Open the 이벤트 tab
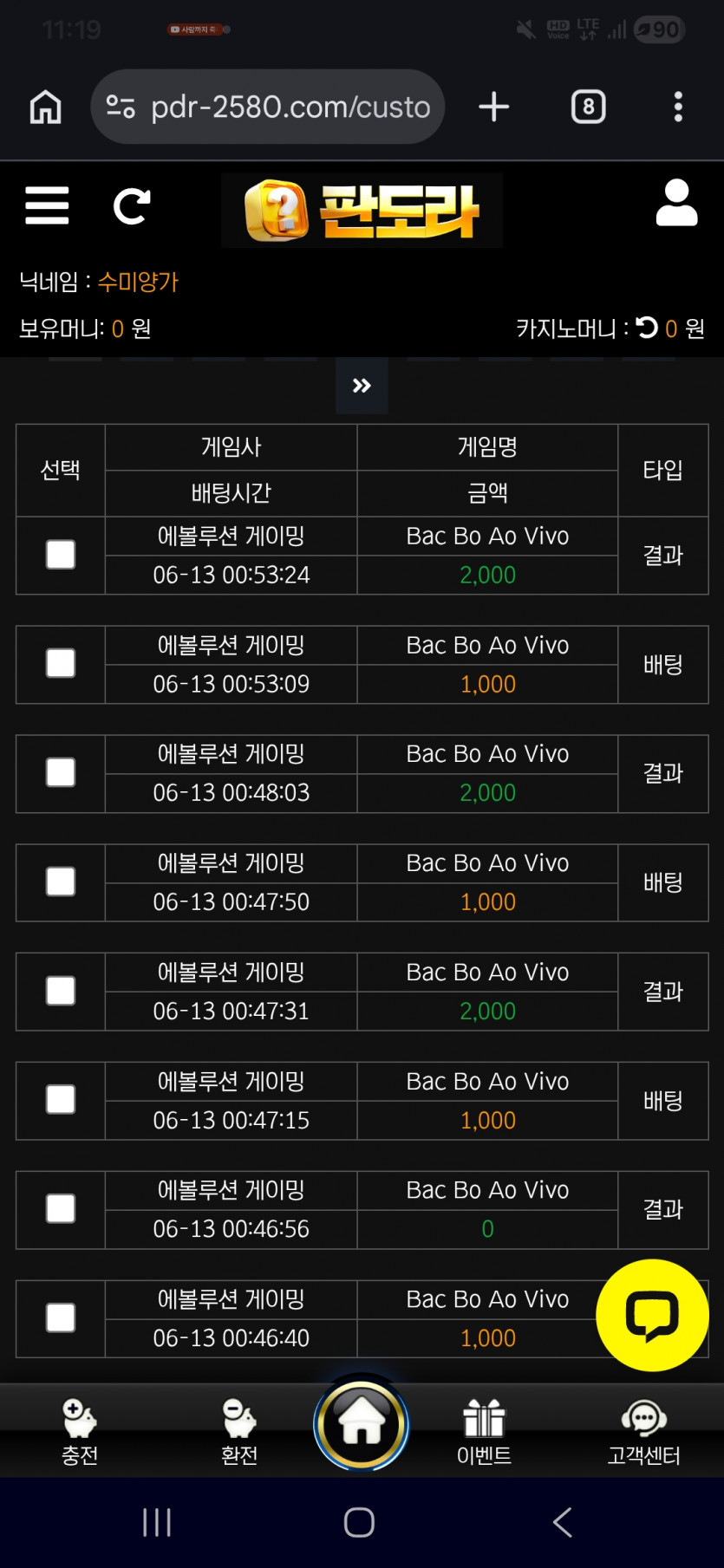This screenshot has width=724, height=1568. click(x=484, y=1432)
